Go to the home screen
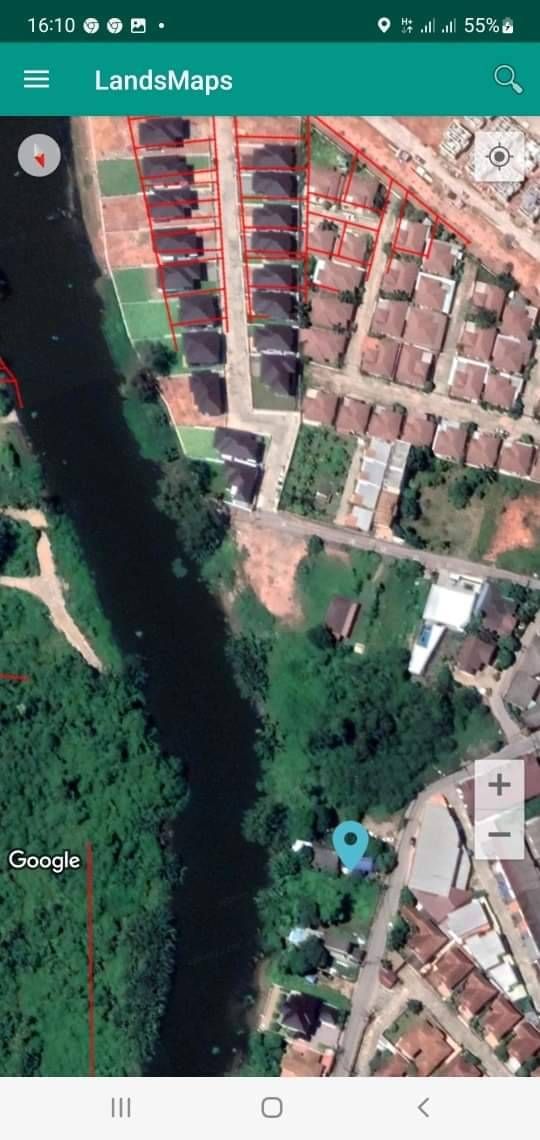 (271, 1107)
